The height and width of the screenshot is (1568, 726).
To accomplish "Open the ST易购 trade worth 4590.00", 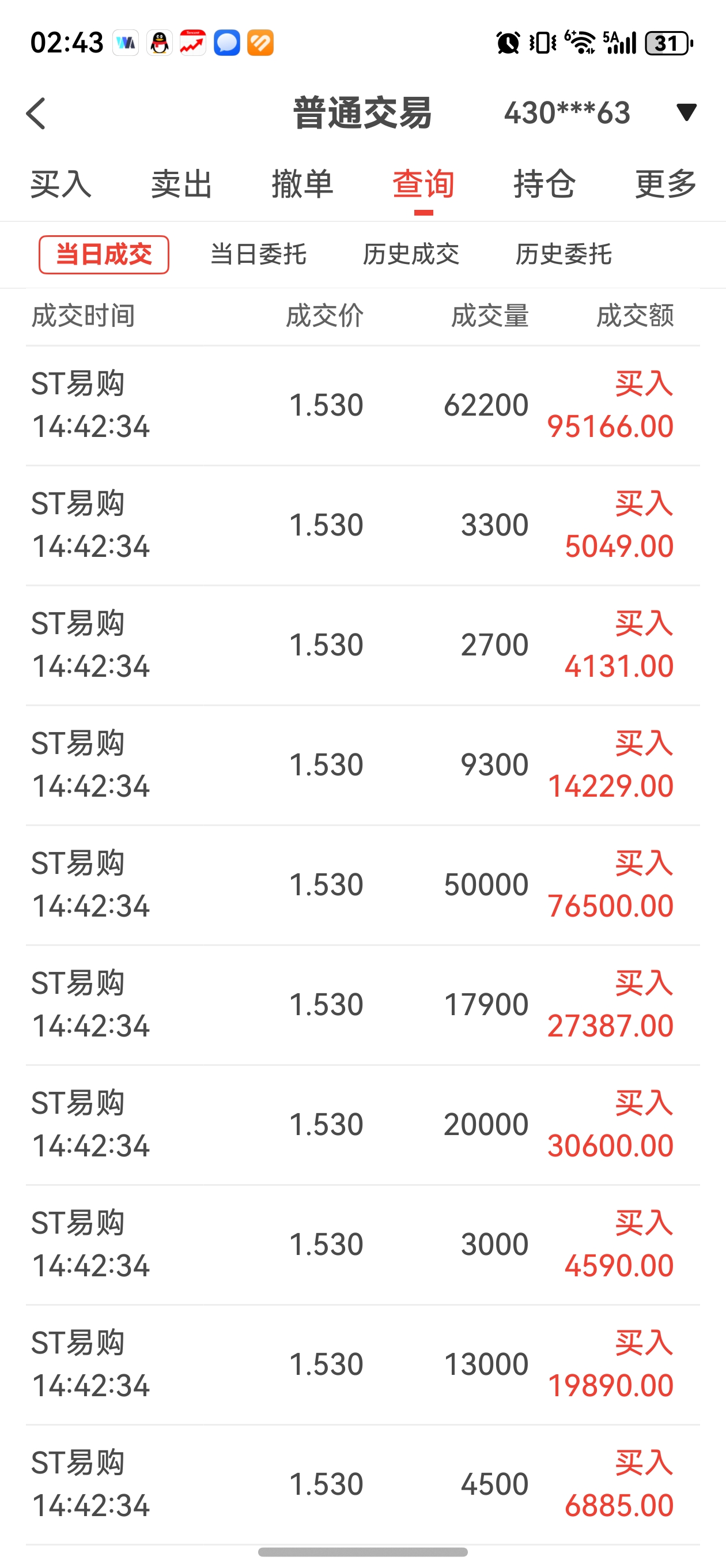I will [362, 1245].
